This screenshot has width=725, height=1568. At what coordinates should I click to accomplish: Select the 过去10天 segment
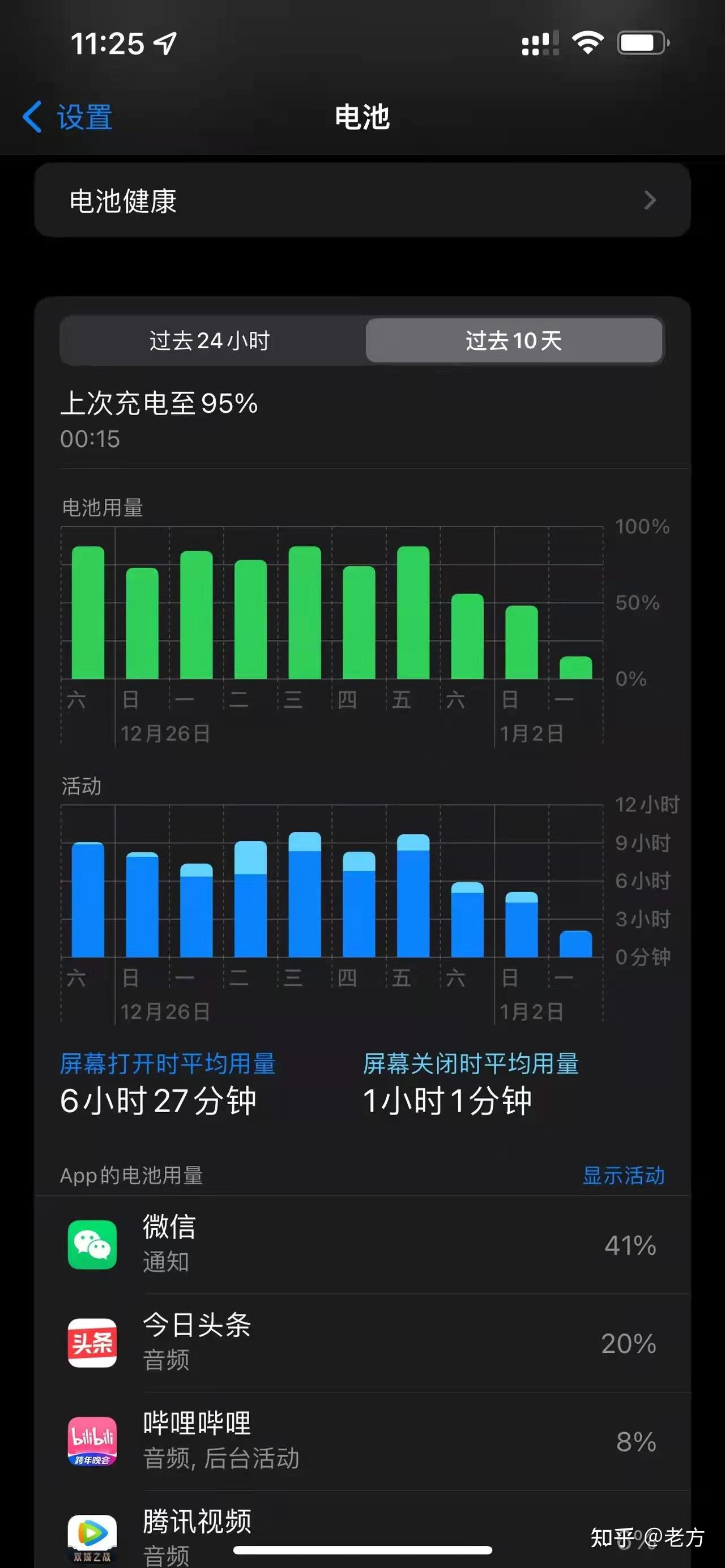point(513,340)
